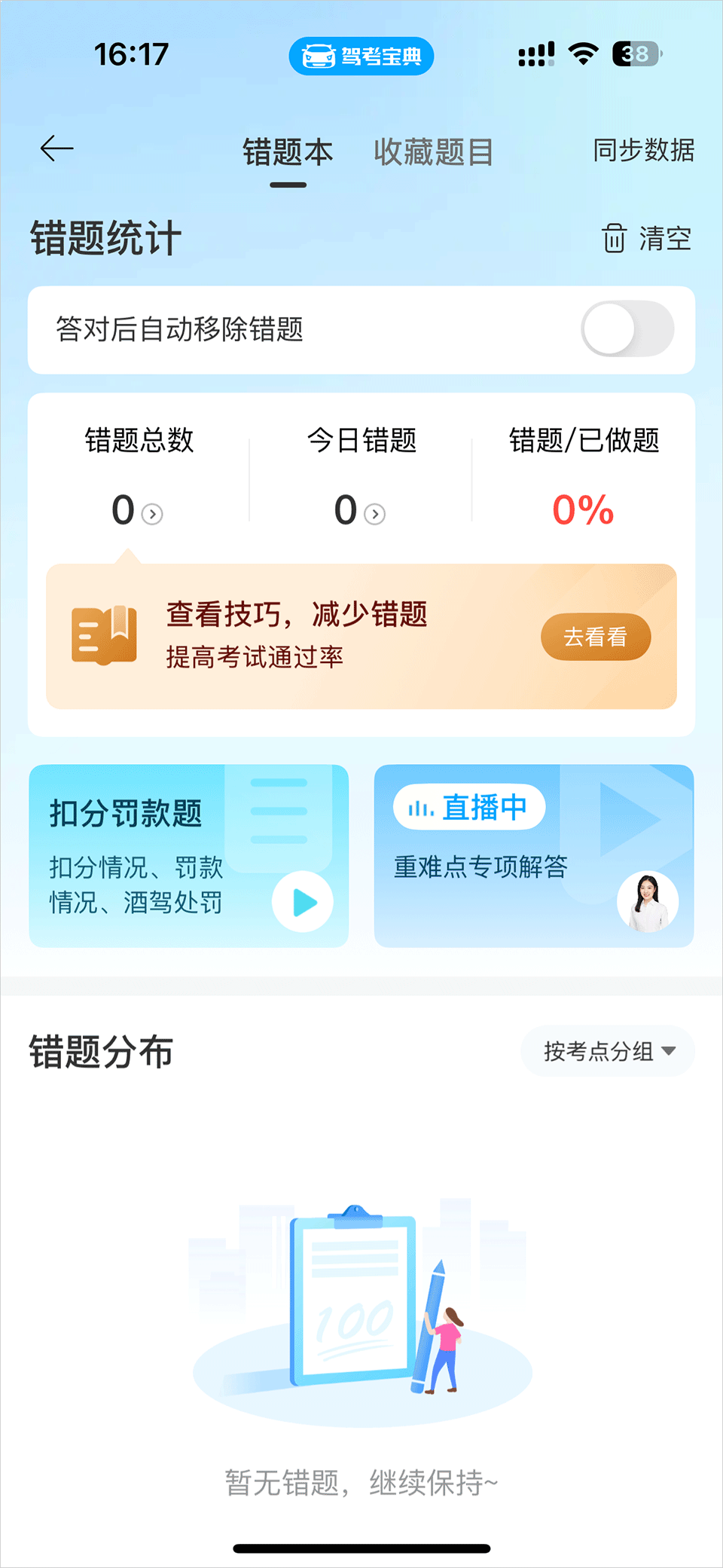Tap the 驾考宝典 car logo badge

coord(361,56)
